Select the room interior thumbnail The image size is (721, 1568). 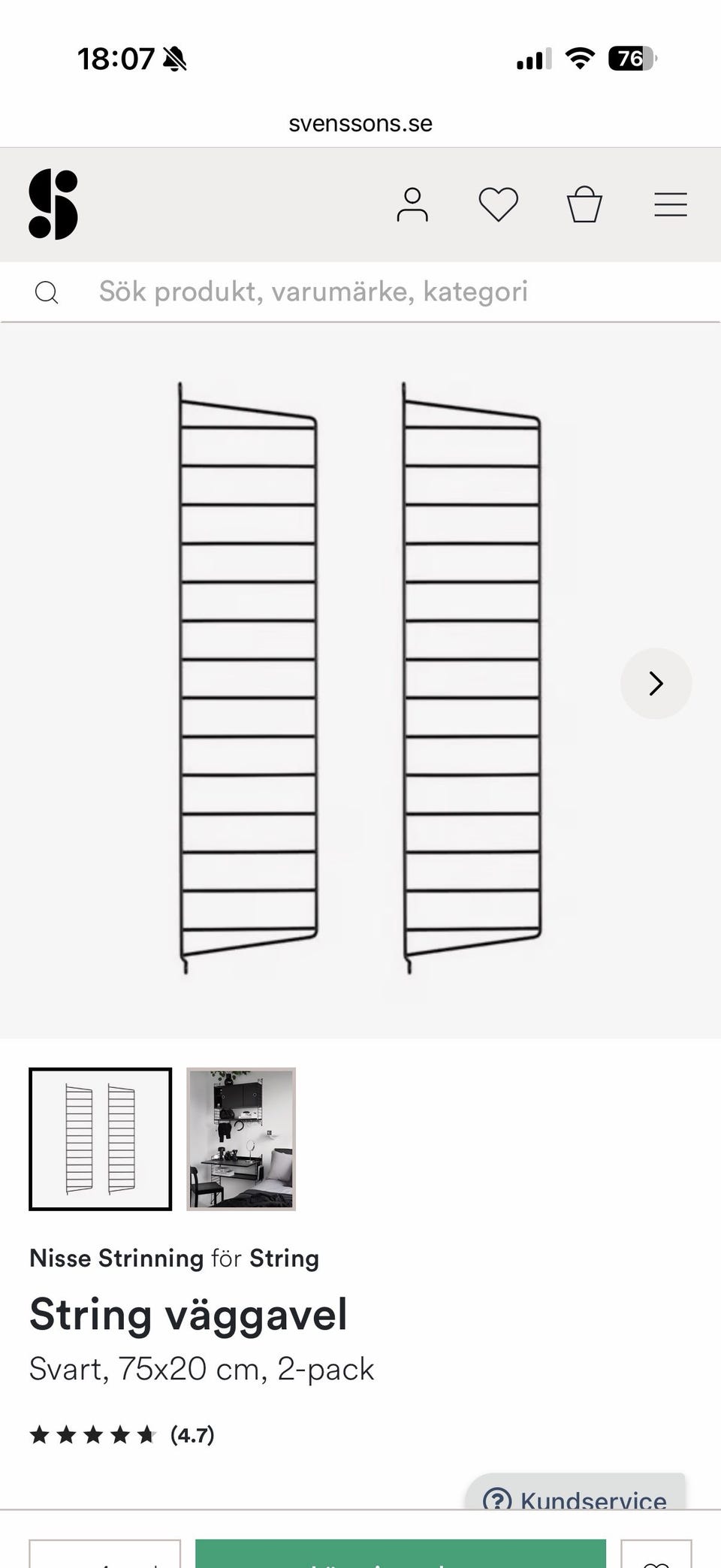(x=241, y=1139)
